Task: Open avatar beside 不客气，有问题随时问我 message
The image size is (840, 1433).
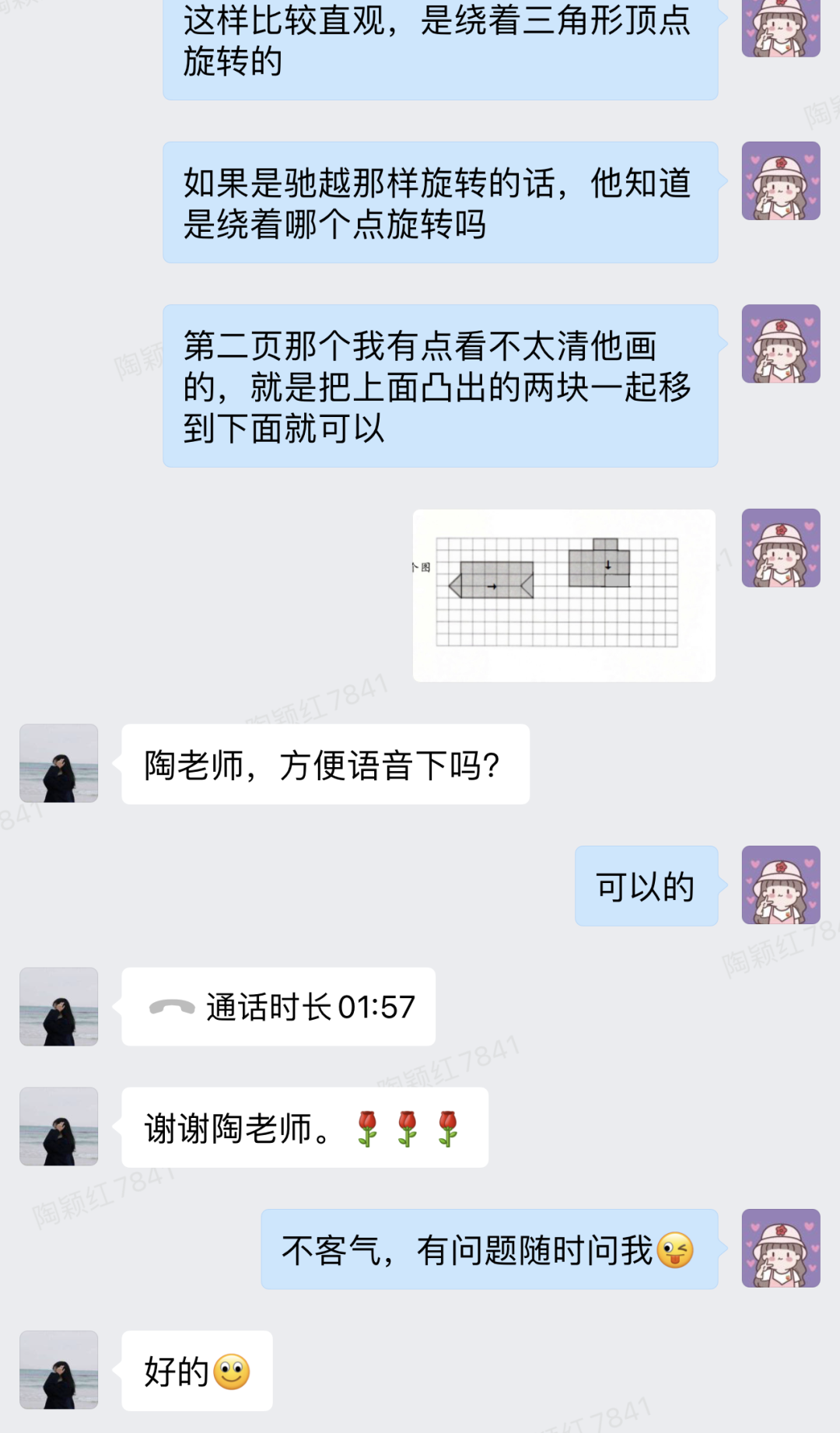Action: (781, 1248)
